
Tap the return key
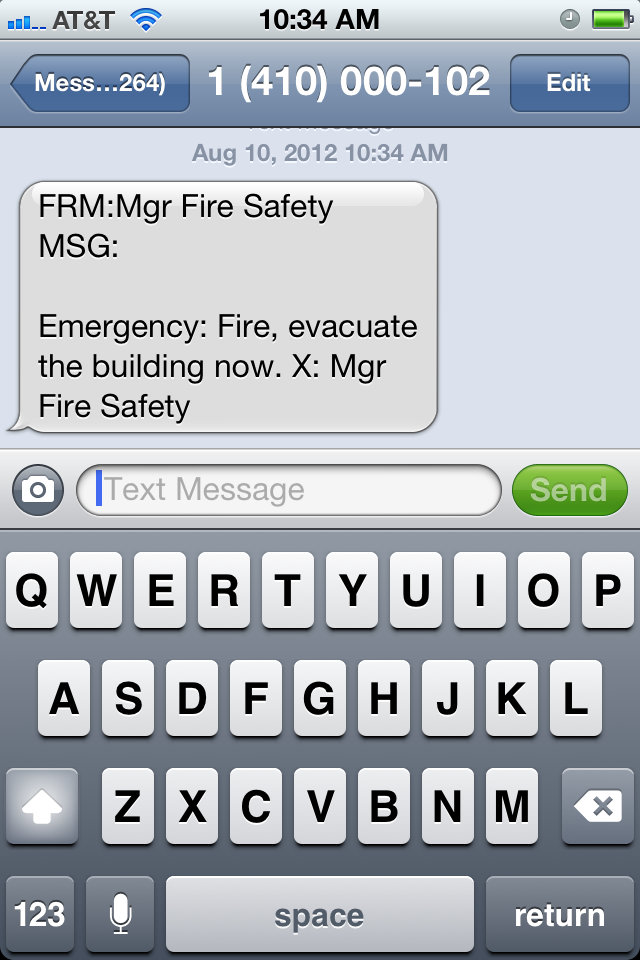coord(559,914)
